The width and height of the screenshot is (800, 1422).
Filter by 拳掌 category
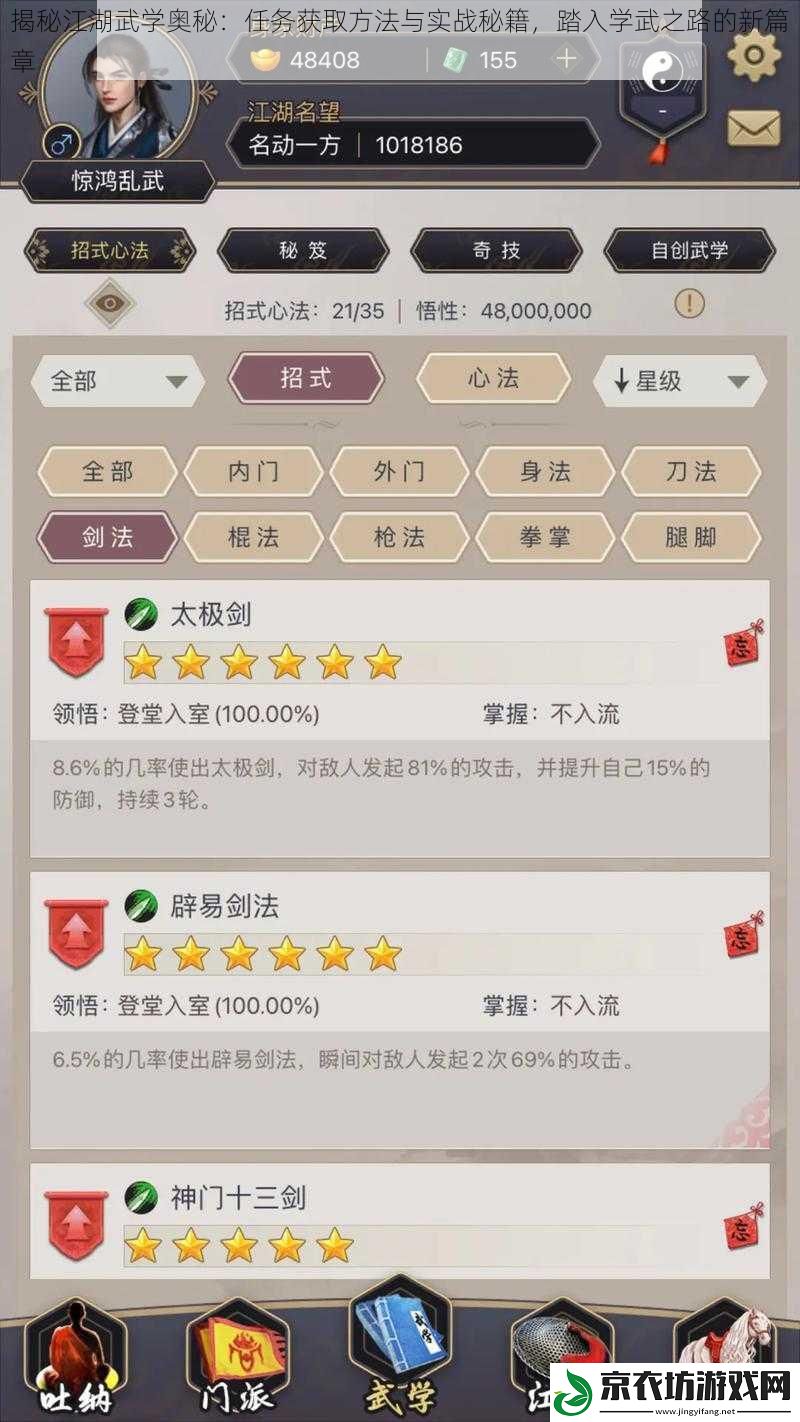click(545, 537)
